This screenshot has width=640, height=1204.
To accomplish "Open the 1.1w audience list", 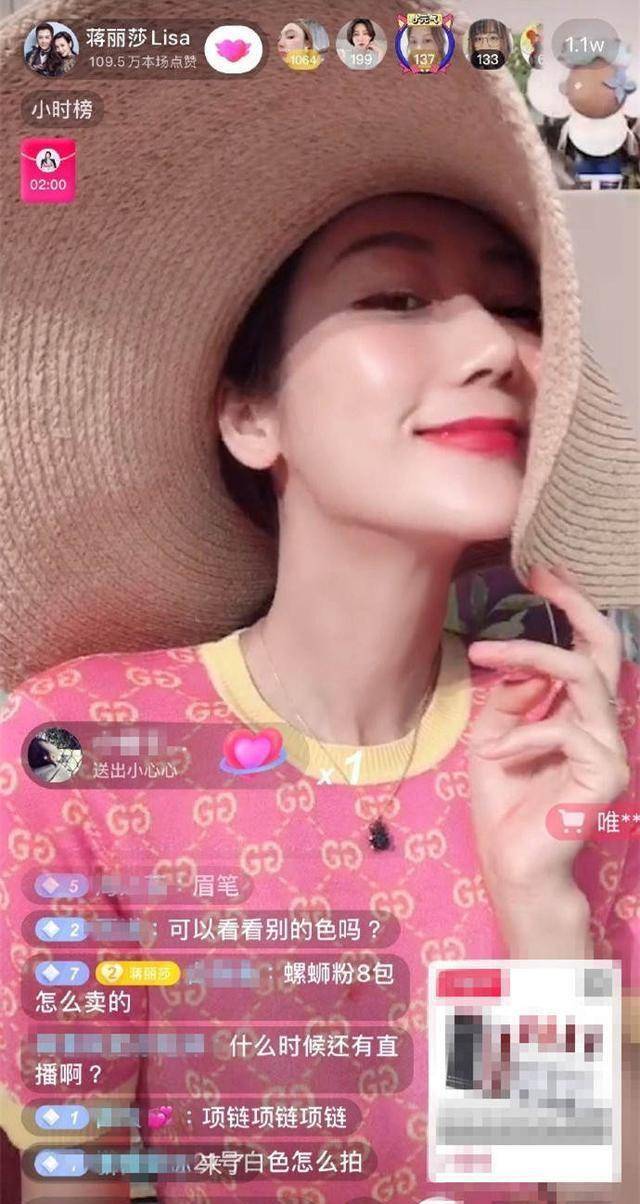I will [583, 45].
